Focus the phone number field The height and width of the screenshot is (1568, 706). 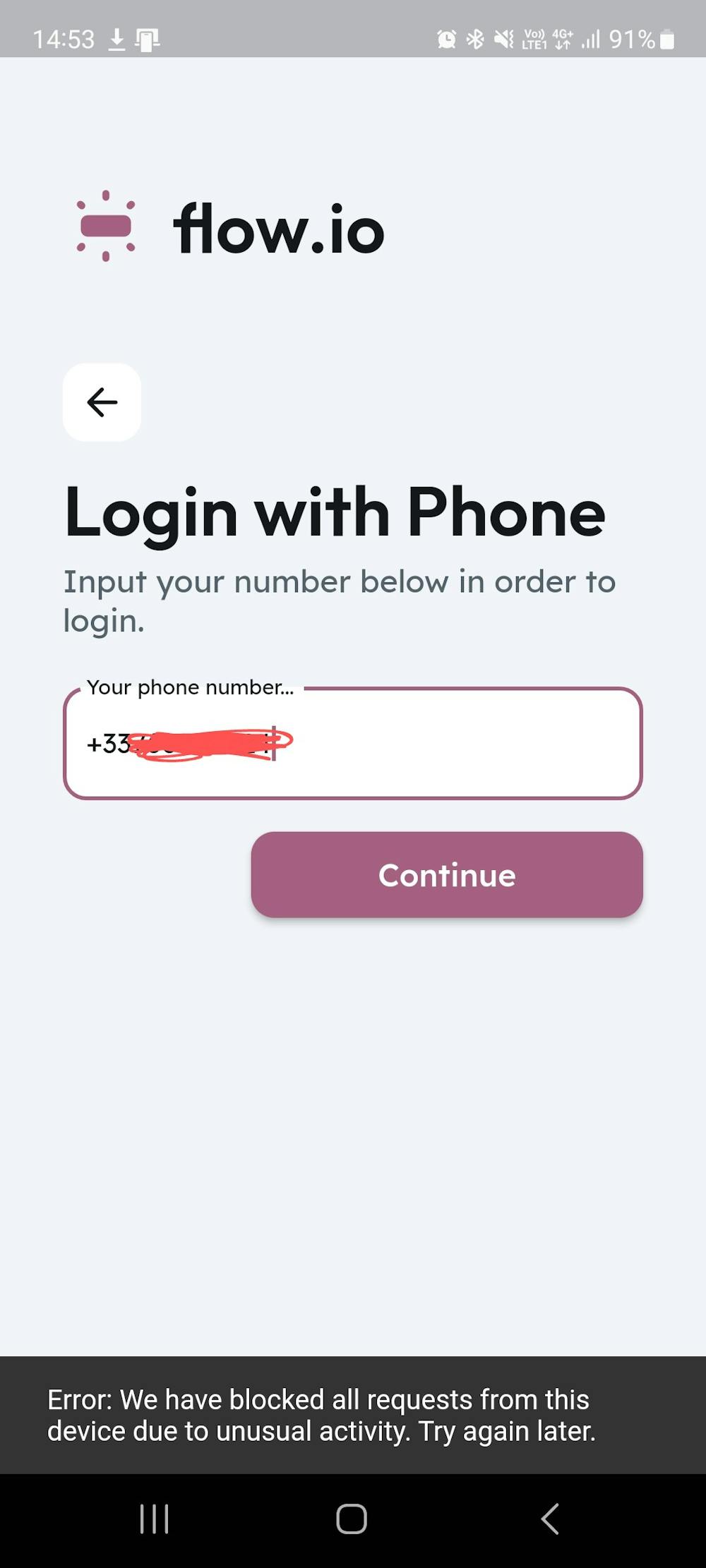coord(353,743)
